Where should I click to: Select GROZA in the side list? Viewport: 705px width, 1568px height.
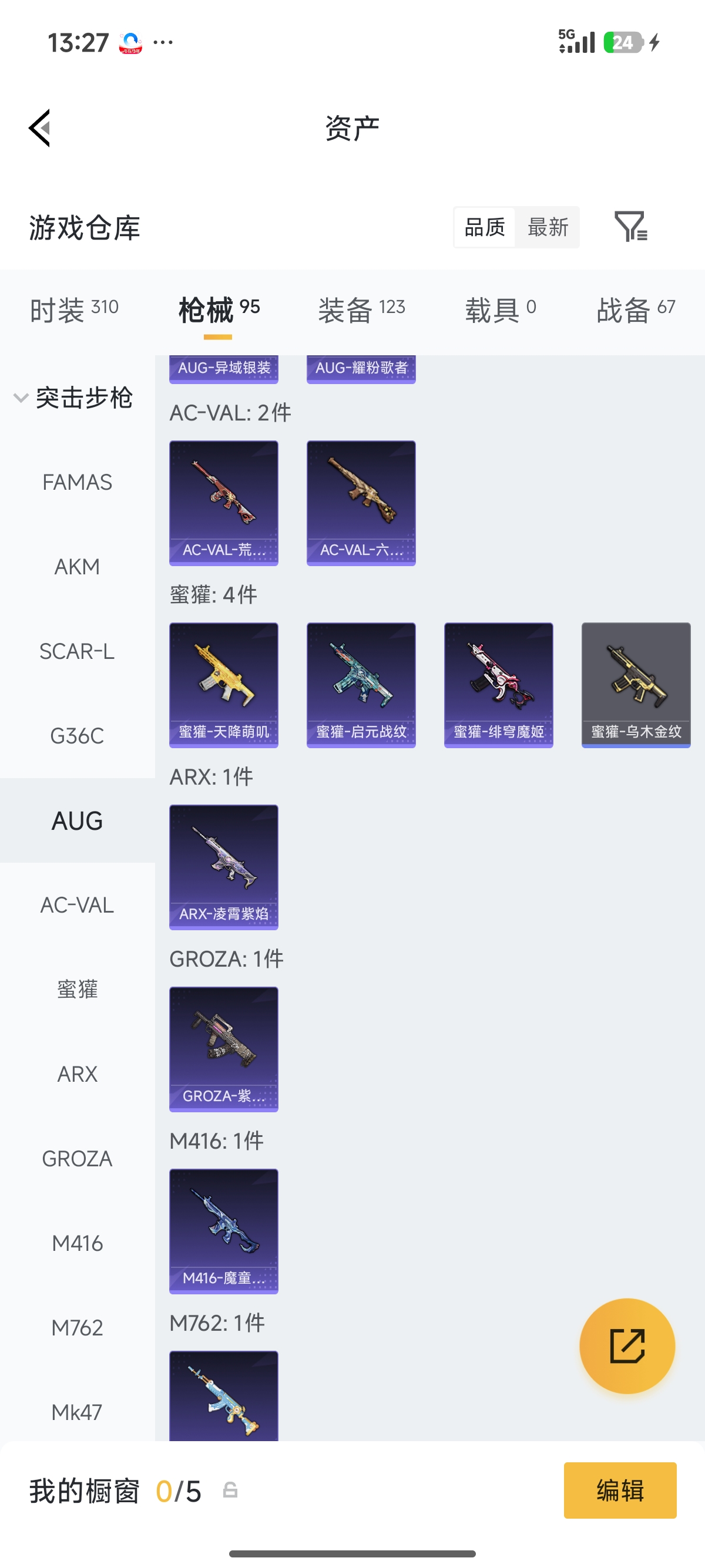pyautogui.click(x=78, y=1158)
